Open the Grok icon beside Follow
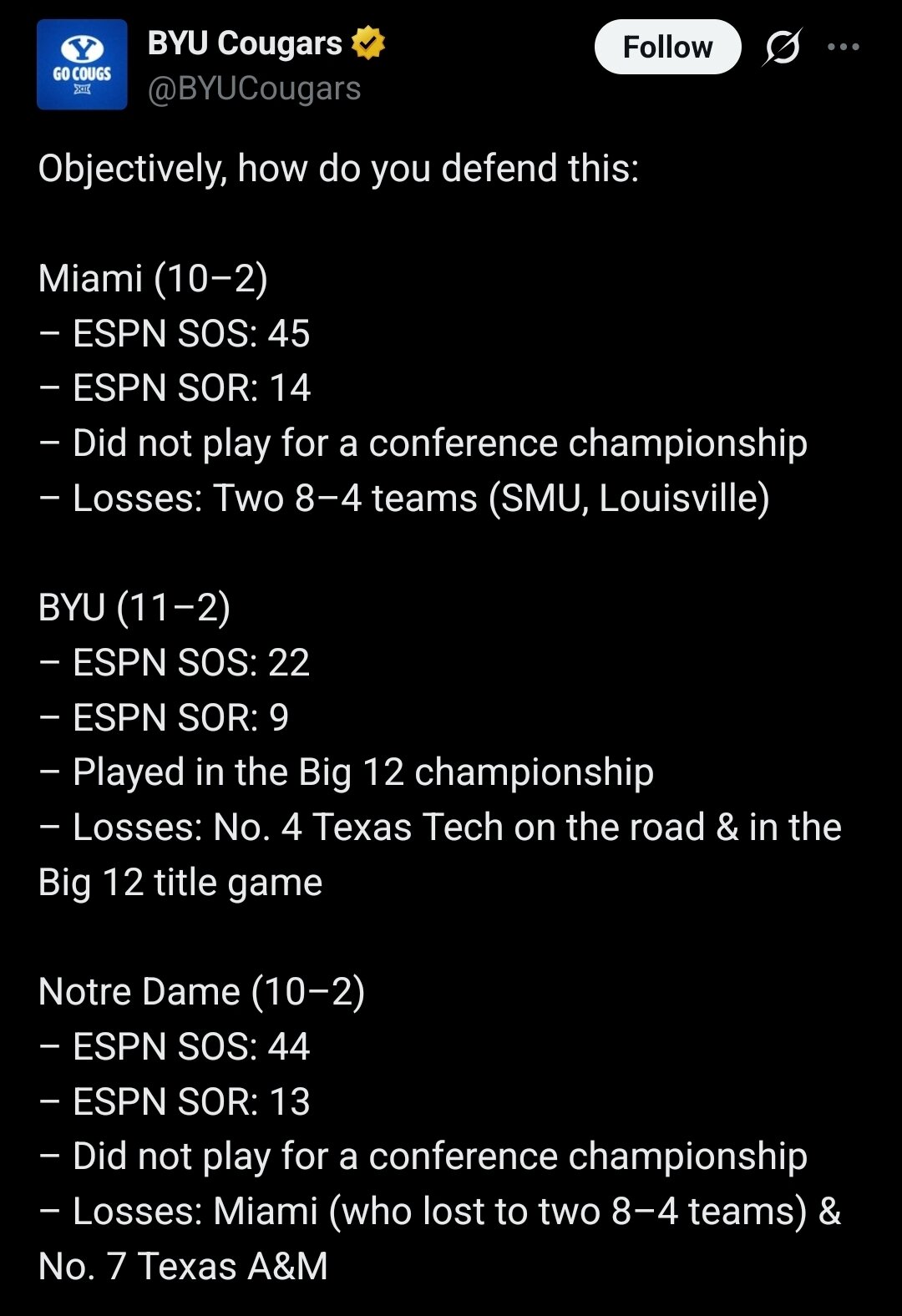The height and width of the screenshot is (1316, 902). [x=783, y=47]
